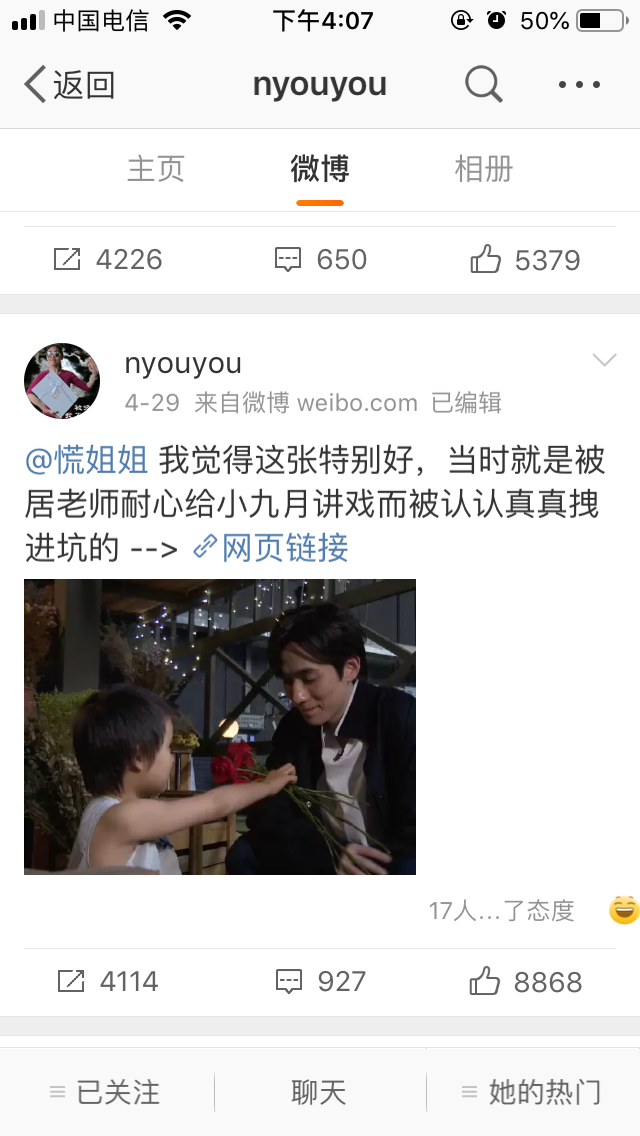Screen dimensions: 640x1136
Task: Switch to the 主页 tab
Action: [x=156, y=169]
